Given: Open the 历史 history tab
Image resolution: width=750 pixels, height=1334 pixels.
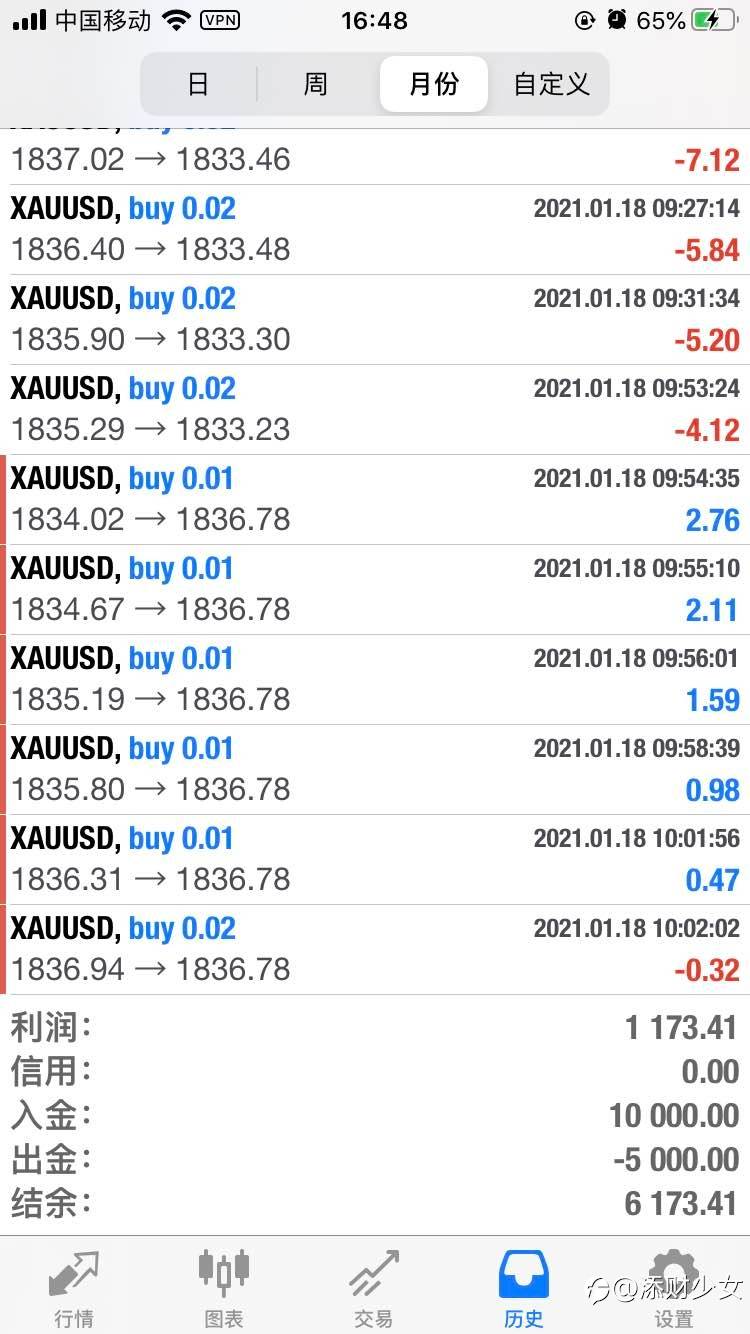Looking at the screenshot, I should 524,1287.
